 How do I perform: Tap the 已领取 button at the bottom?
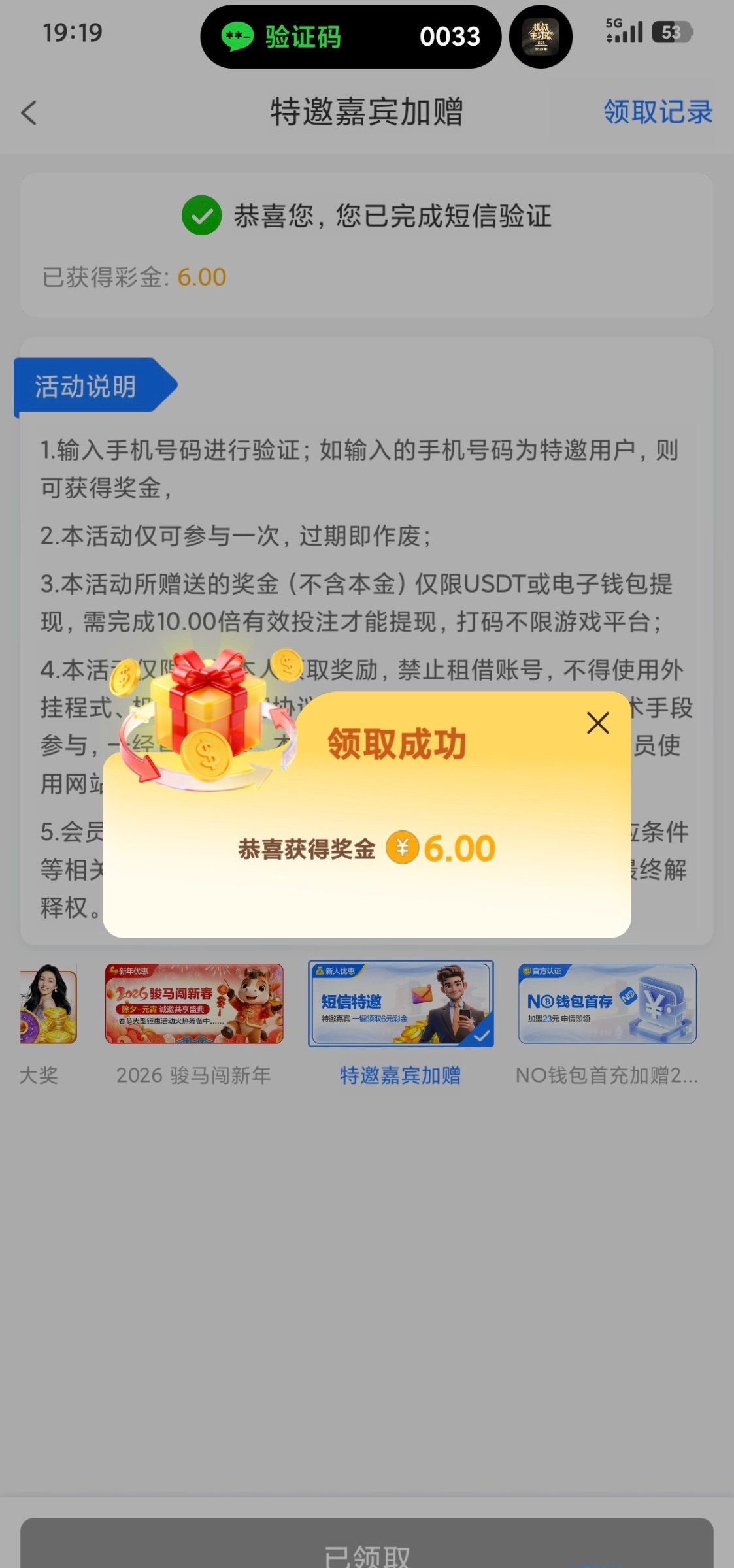367,1547
